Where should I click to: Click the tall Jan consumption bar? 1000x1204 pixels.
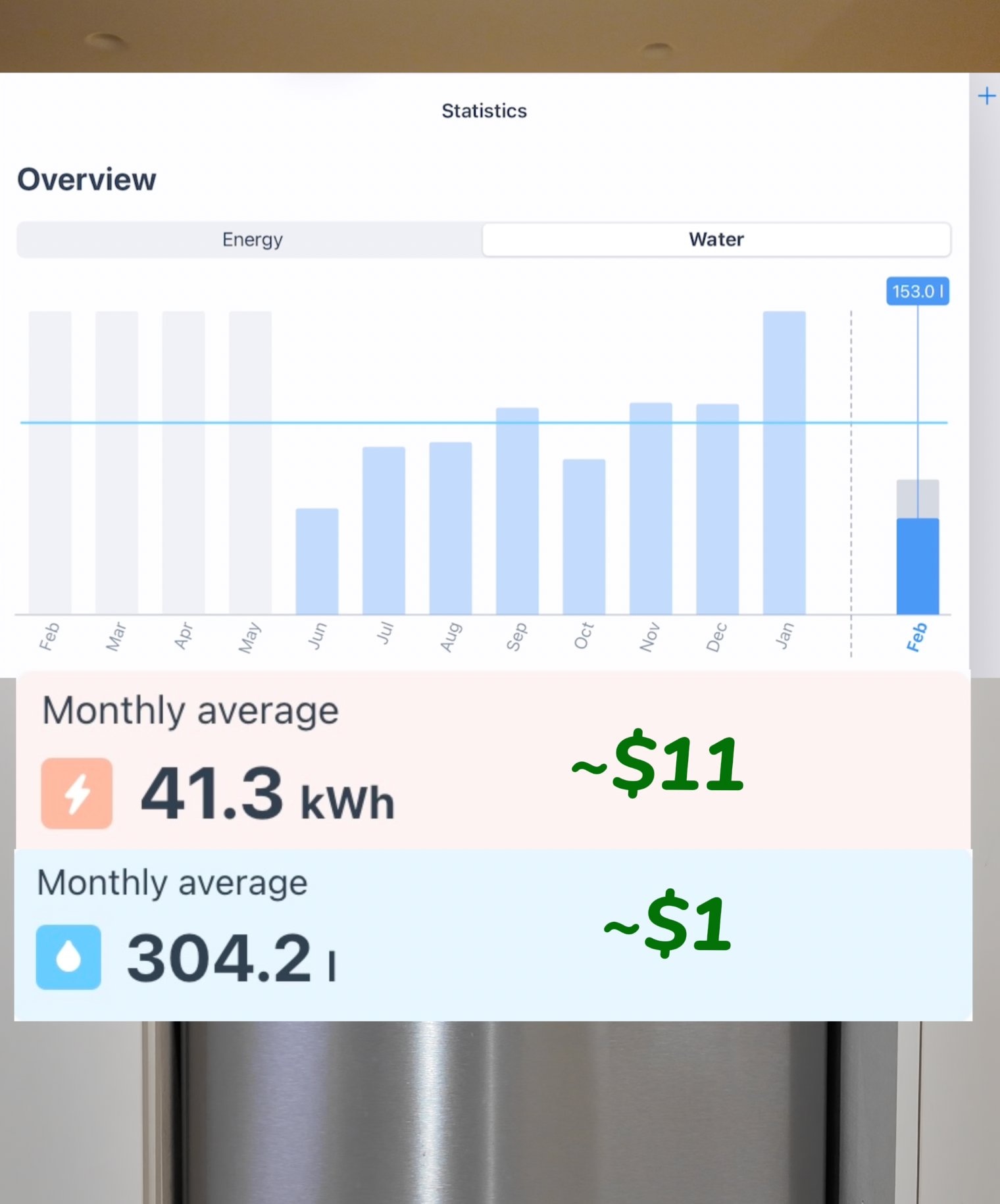click(x=784, y=461)
